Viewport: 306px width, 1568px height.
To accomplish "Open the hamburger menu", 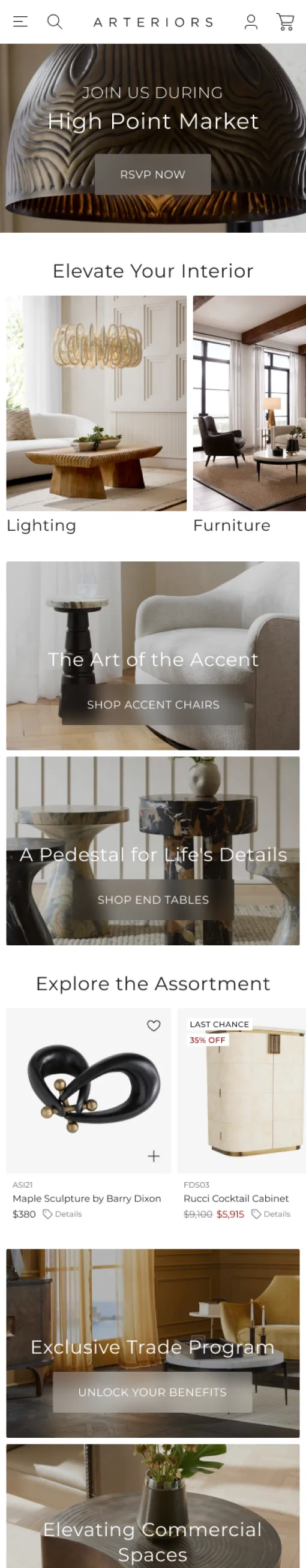I will pyautogui.click(x=20, y=22).
